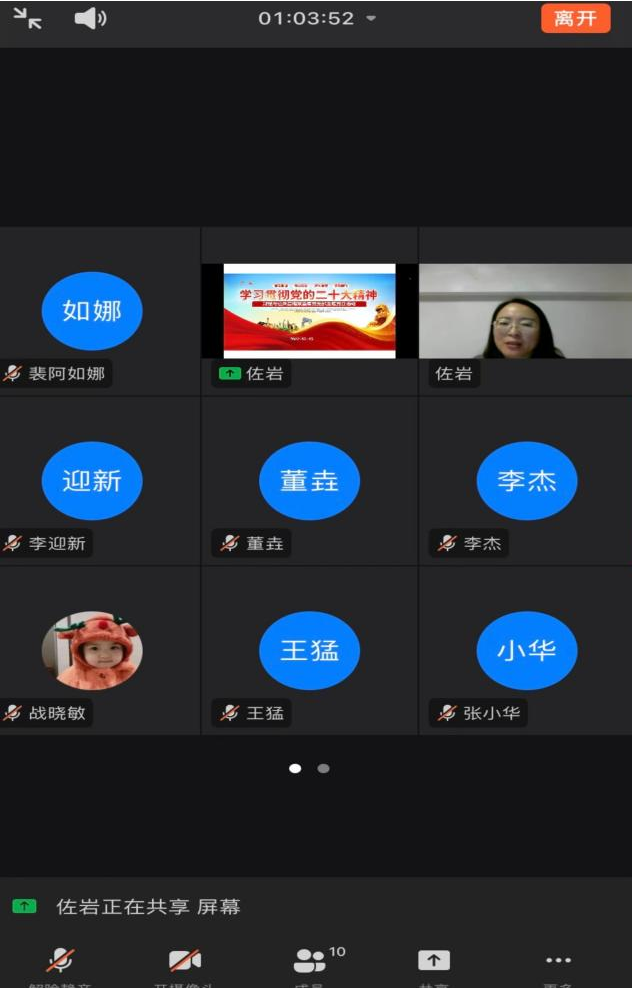Open 佐岩's shared screen tile
632x988 pixels.
point(309,310)
